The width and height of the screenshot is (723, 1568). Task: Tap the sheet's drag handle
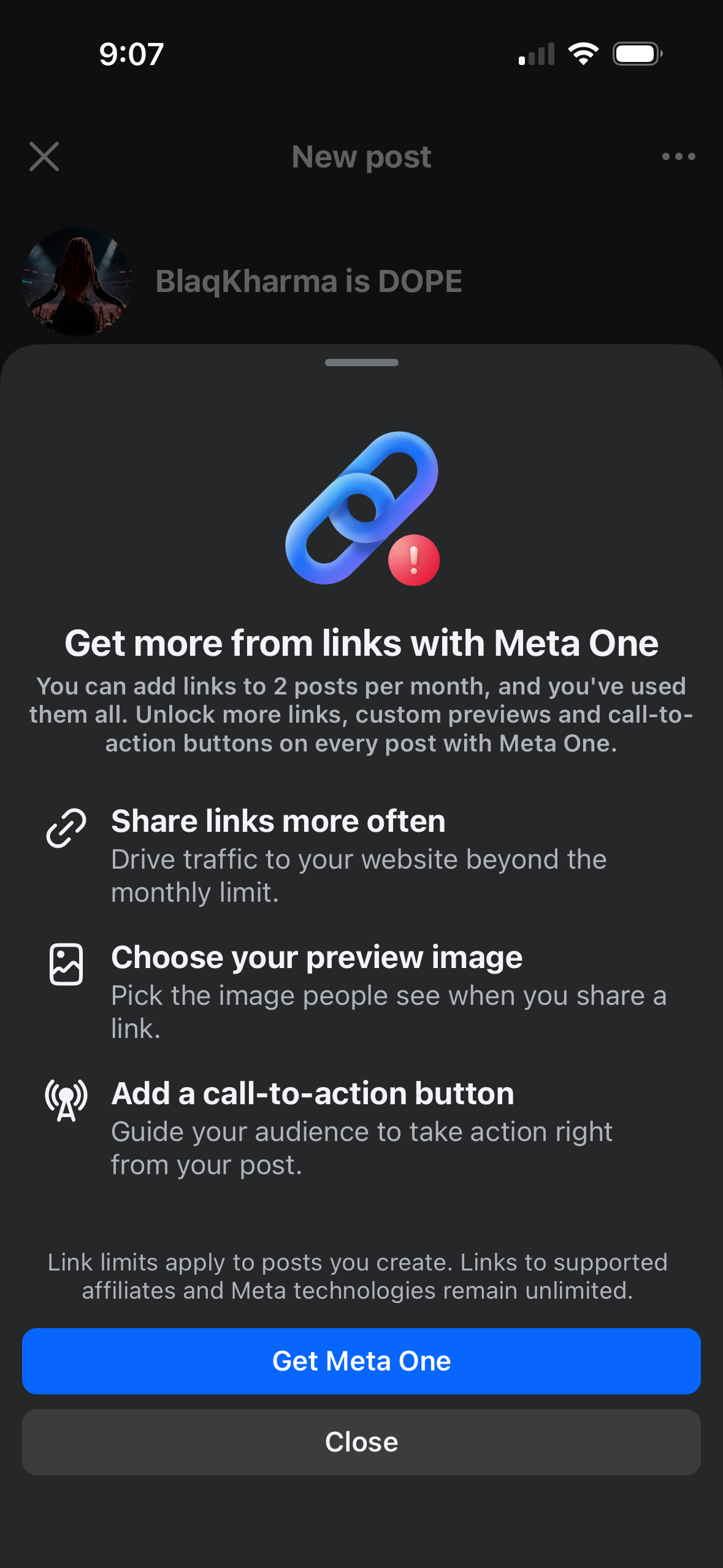(x=361, y=363)
